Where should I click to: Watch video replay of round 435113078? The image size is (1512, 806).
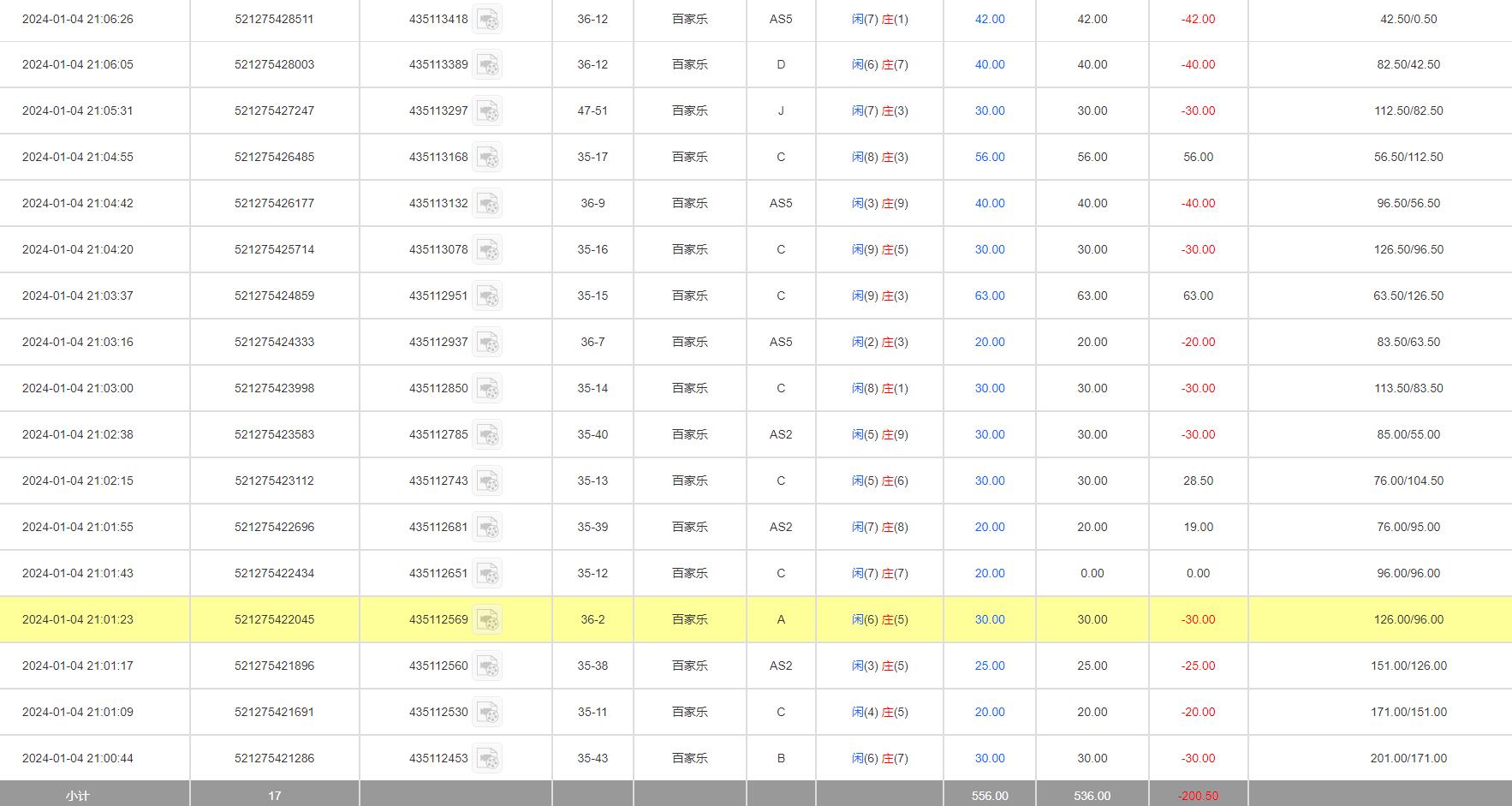pos(487,250)
